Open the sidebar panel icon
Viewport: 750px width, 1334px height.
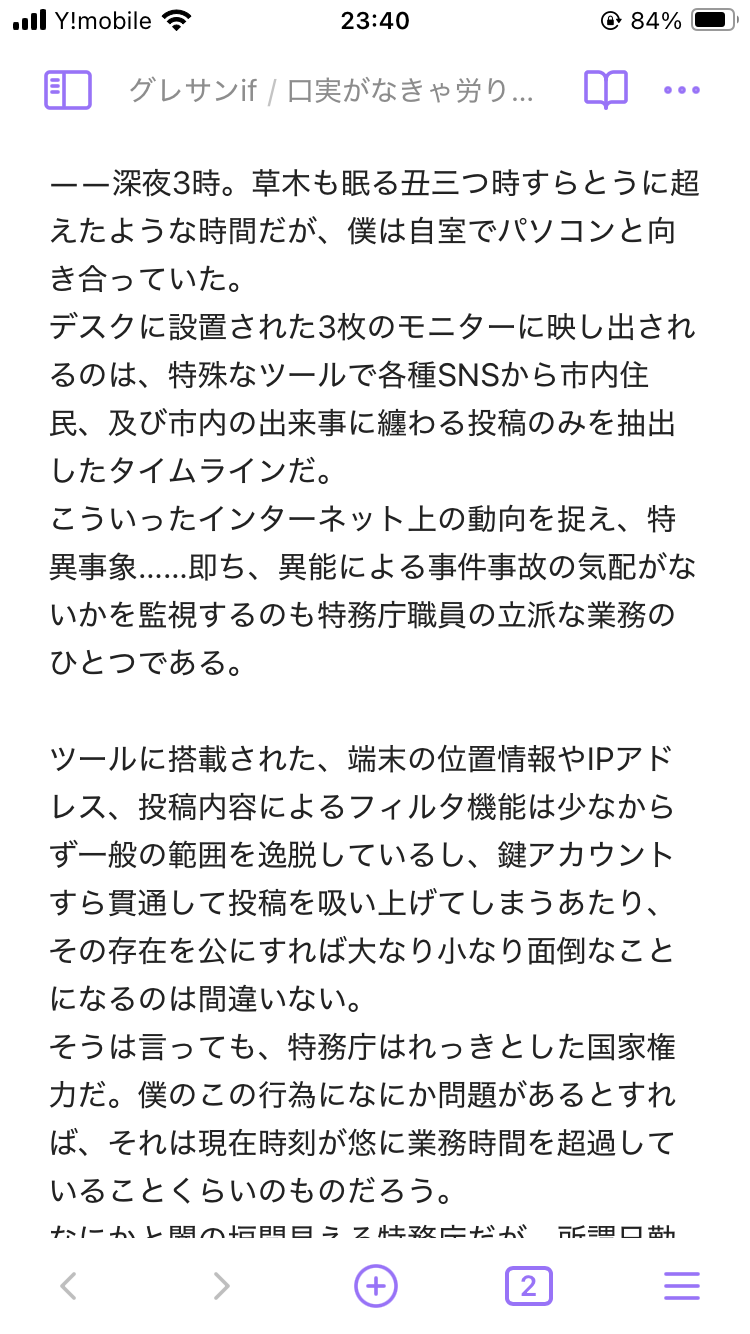tap(68, 90)
